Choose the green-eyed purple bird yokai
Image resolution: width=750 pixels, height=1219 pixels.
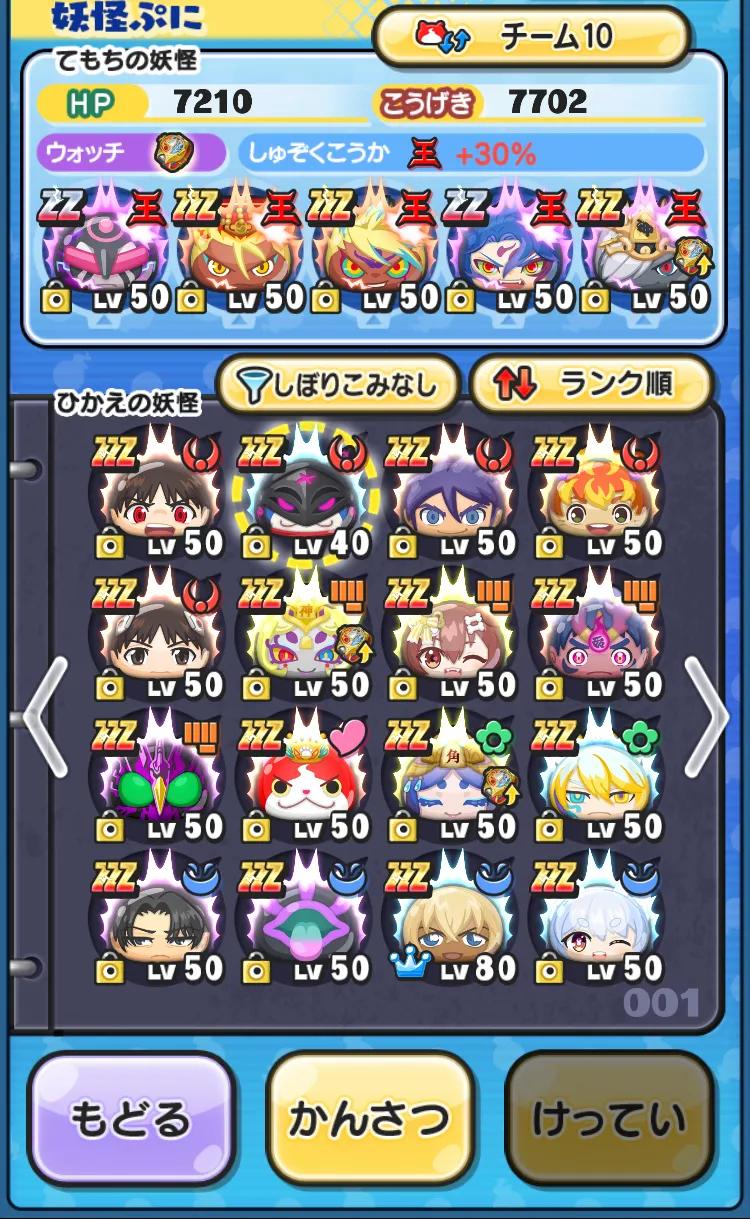(x=156, y=780)
